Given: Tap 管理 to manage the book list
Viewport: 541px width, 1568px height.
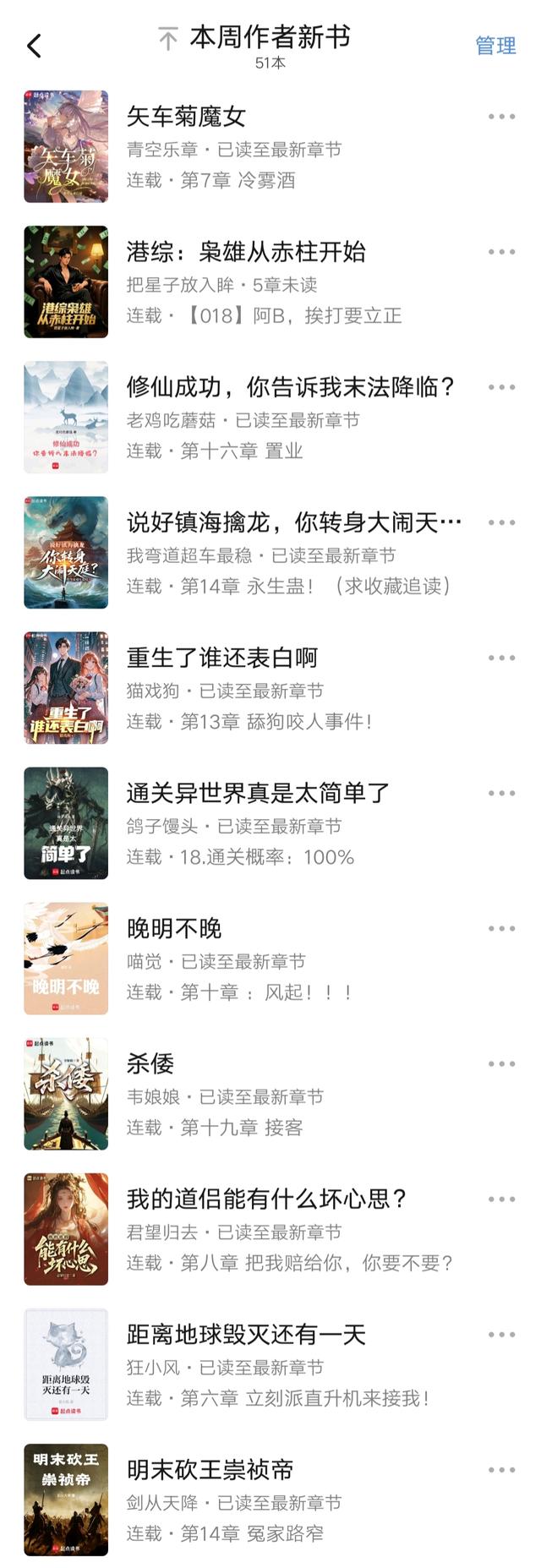Looking at the screenshot, I should pyautogui.click(x=495, y=46).
